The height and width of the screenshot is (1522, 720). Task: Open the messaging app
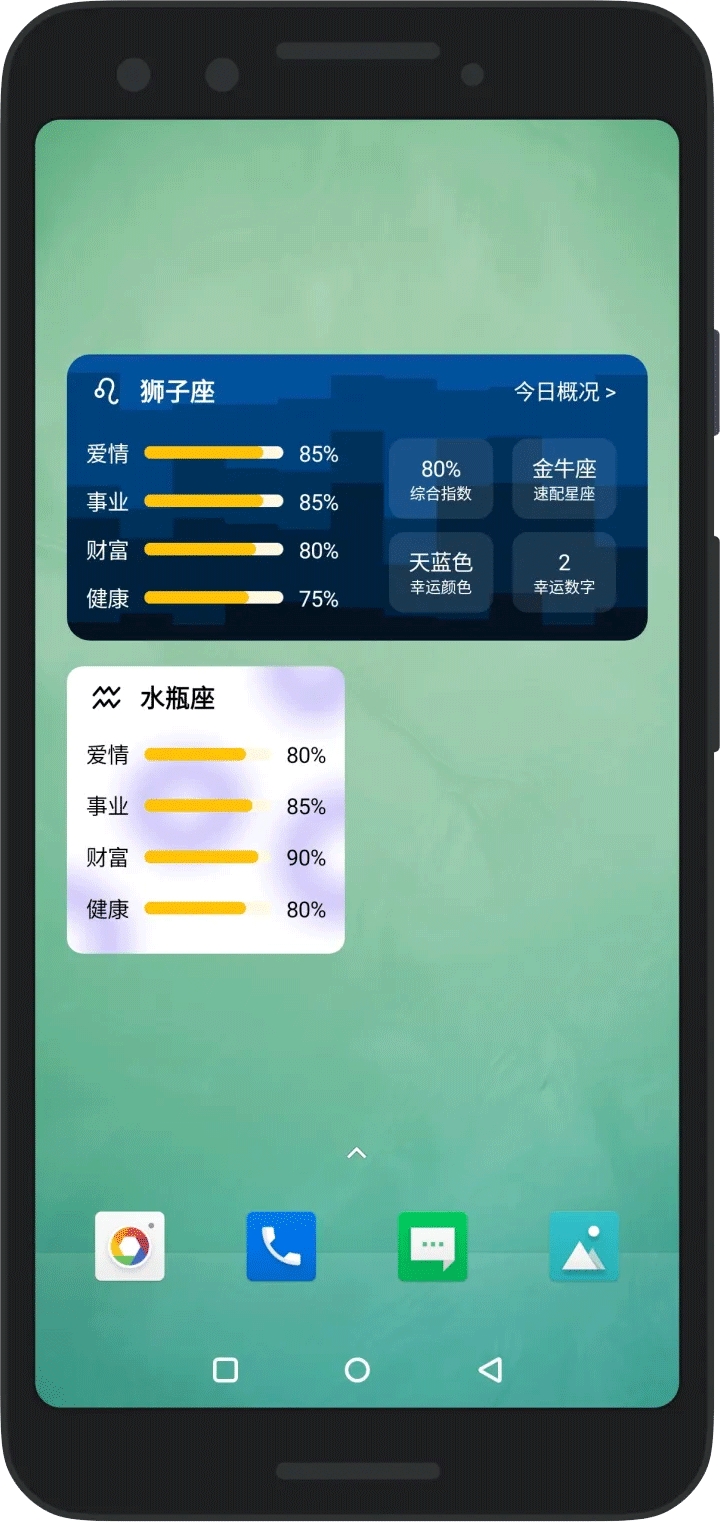coord(432,1246)
